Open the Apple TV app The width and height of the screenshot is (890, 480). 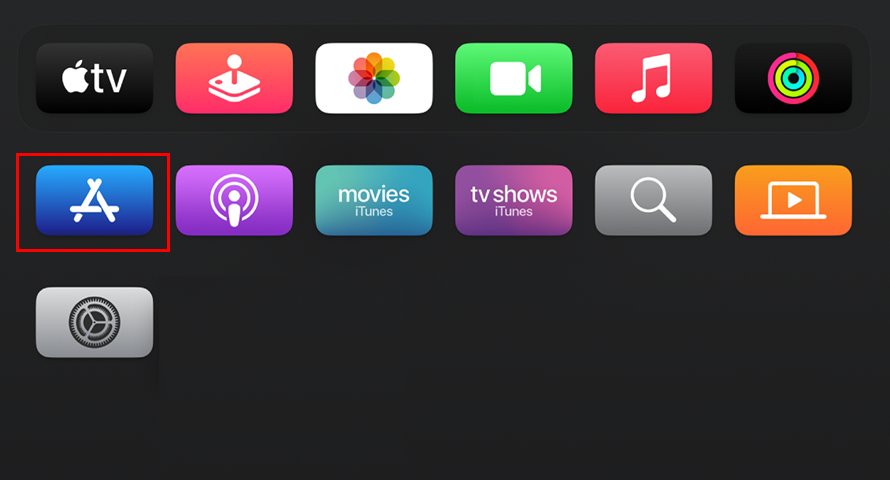(x=95, y=78)
